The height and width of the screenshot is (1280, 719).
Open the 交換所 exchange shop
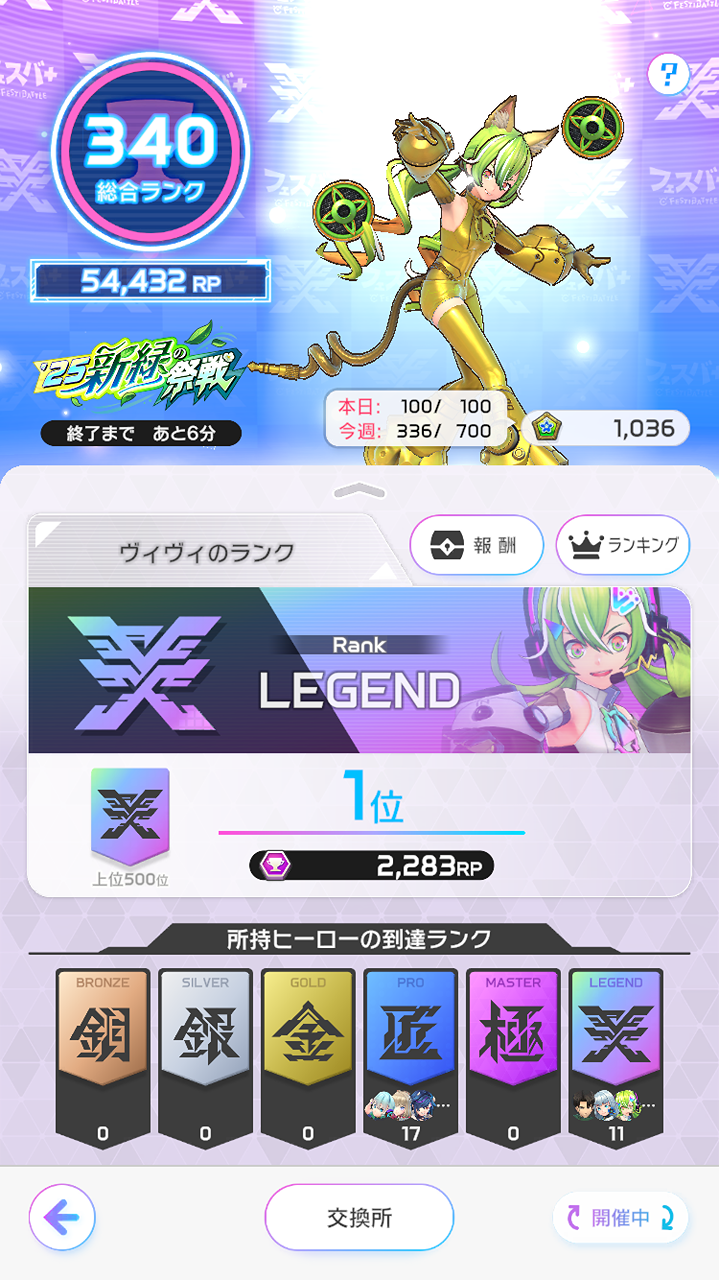pyautogui.click(x=359, y=1217)
